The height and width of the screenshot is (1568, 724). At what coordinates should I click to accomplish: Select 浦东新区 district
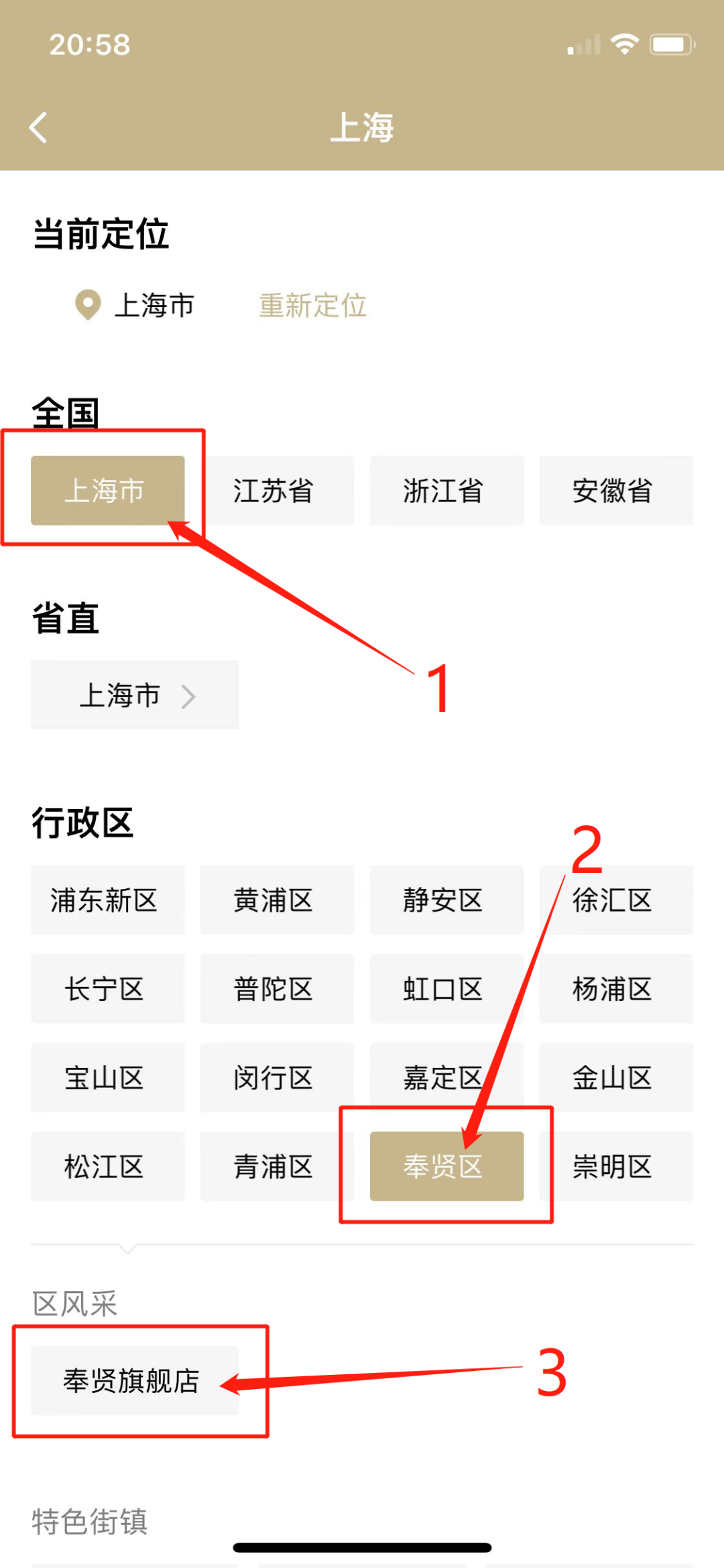click(x=107, y=900)
